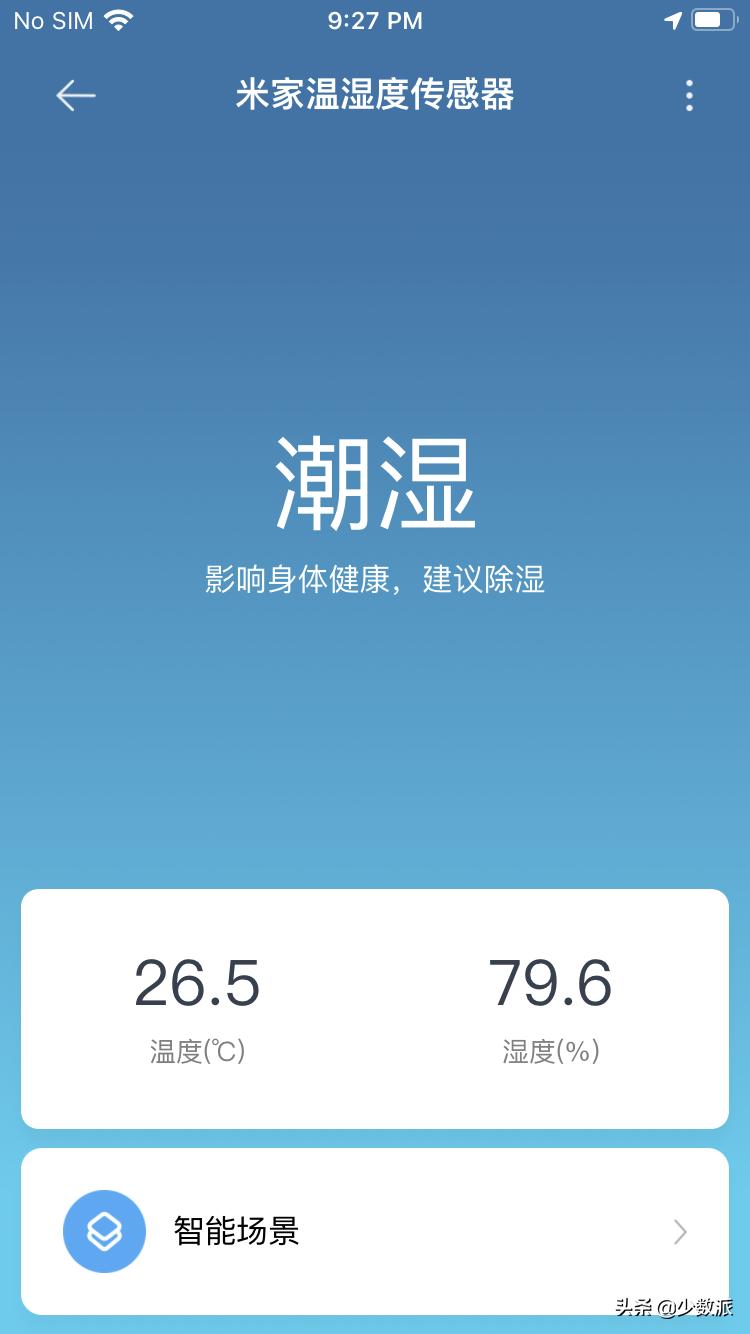Viewport: 750px width, 1334px height.
Task: Select the 湿度(%) label
Action: pyautogui.click(x=549, y=1051)
